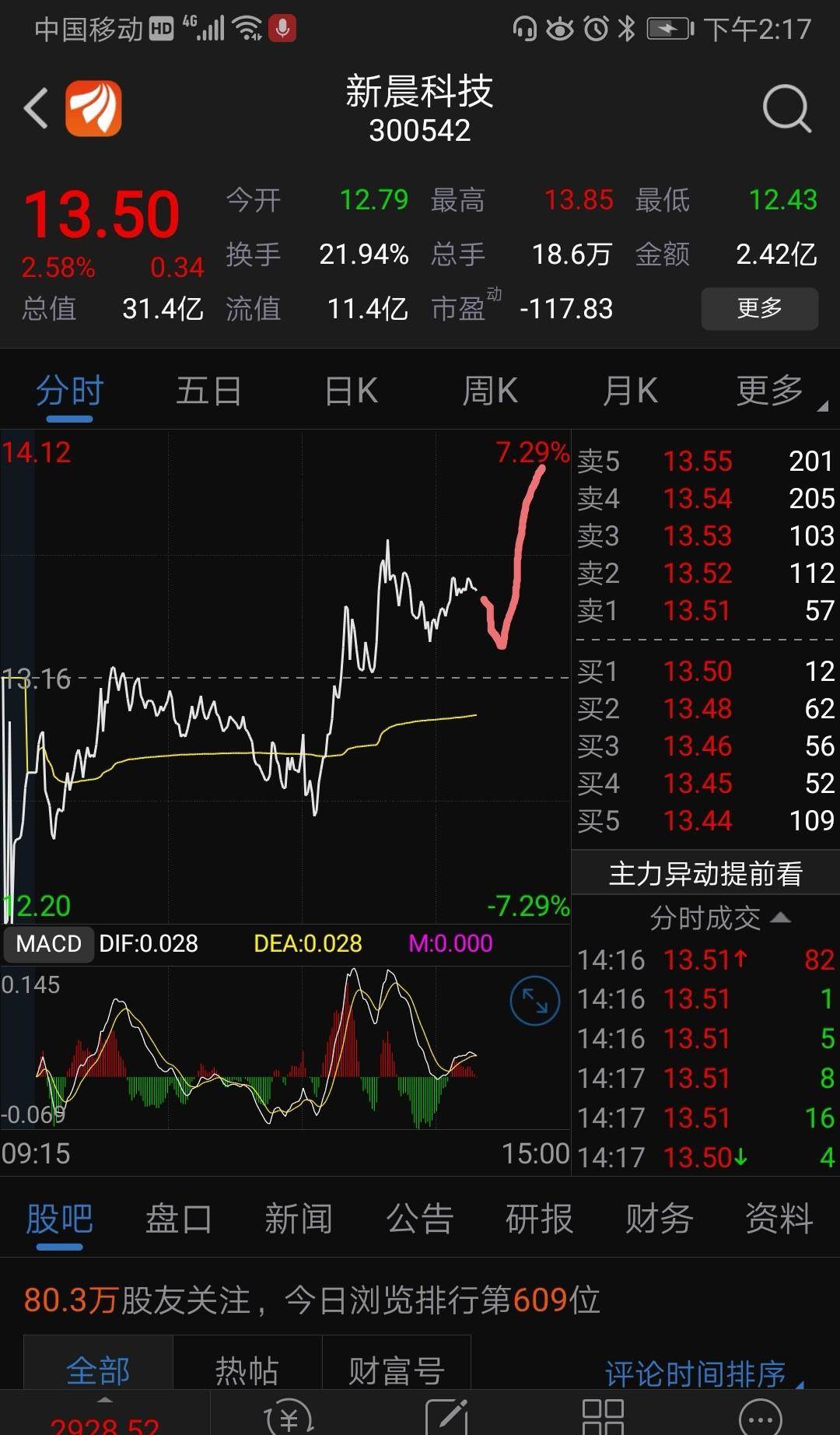
Task: Filter posts by 热帖
Action: [247, 1370]
